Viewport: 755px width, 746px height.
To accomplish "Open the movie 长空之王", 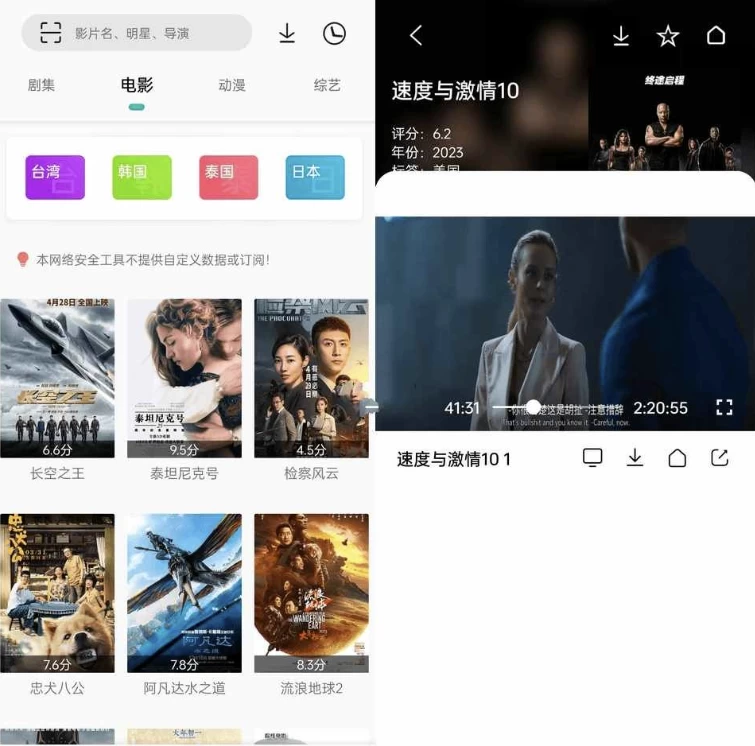I will pos(57,378).
